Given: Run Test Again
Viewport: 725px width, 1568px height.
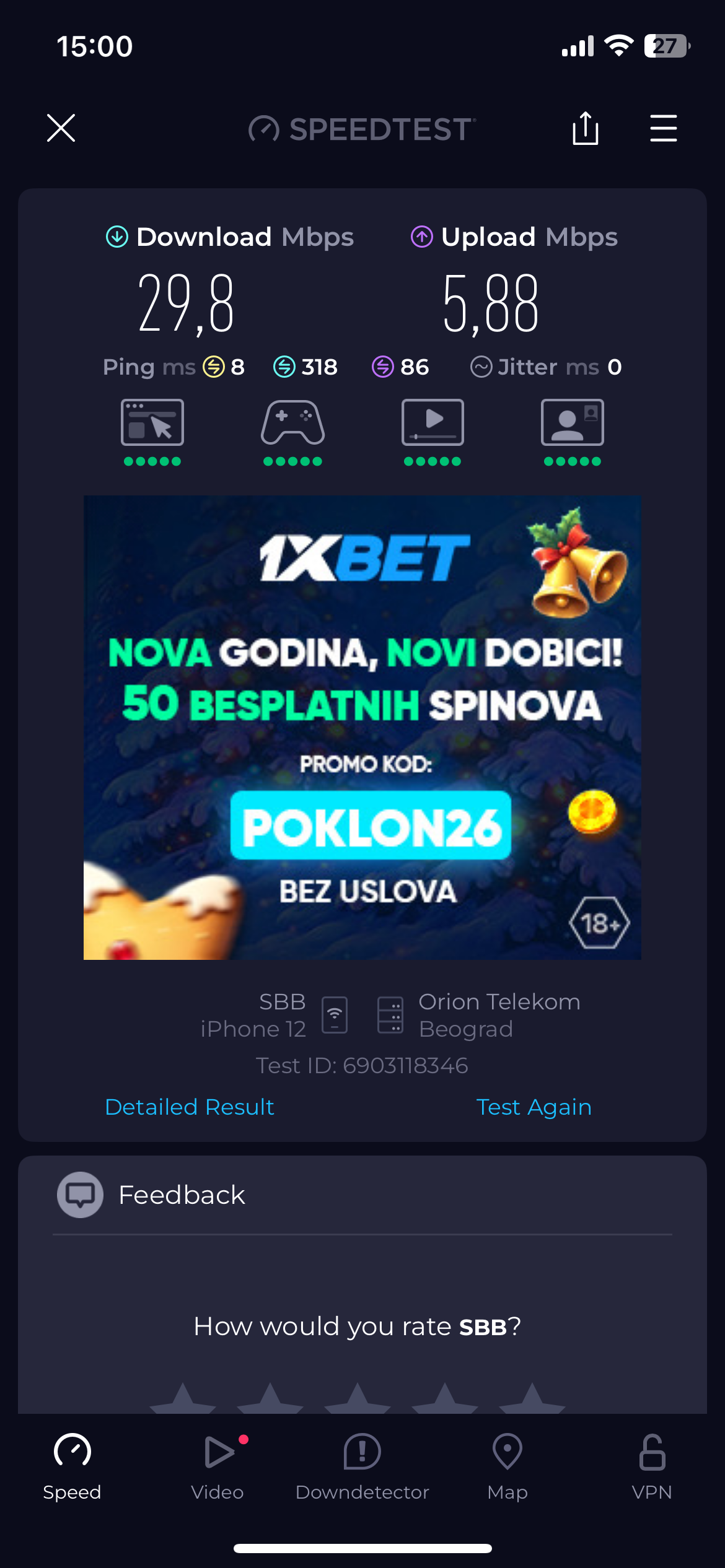Looking at the screenshot, I should (534, 1107).
